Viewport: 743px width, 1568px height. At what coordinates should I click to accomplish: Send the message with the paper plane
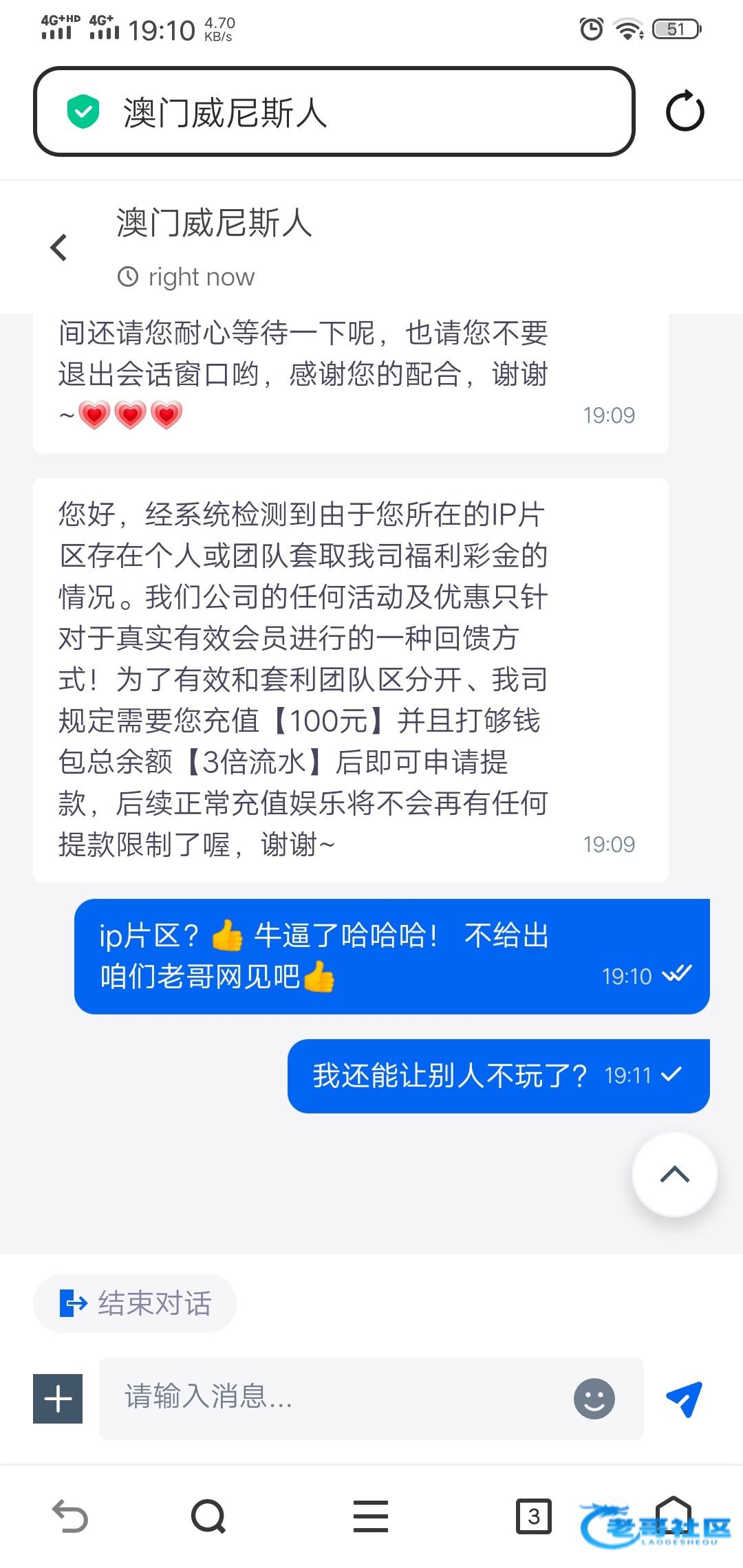point(685,1398)
